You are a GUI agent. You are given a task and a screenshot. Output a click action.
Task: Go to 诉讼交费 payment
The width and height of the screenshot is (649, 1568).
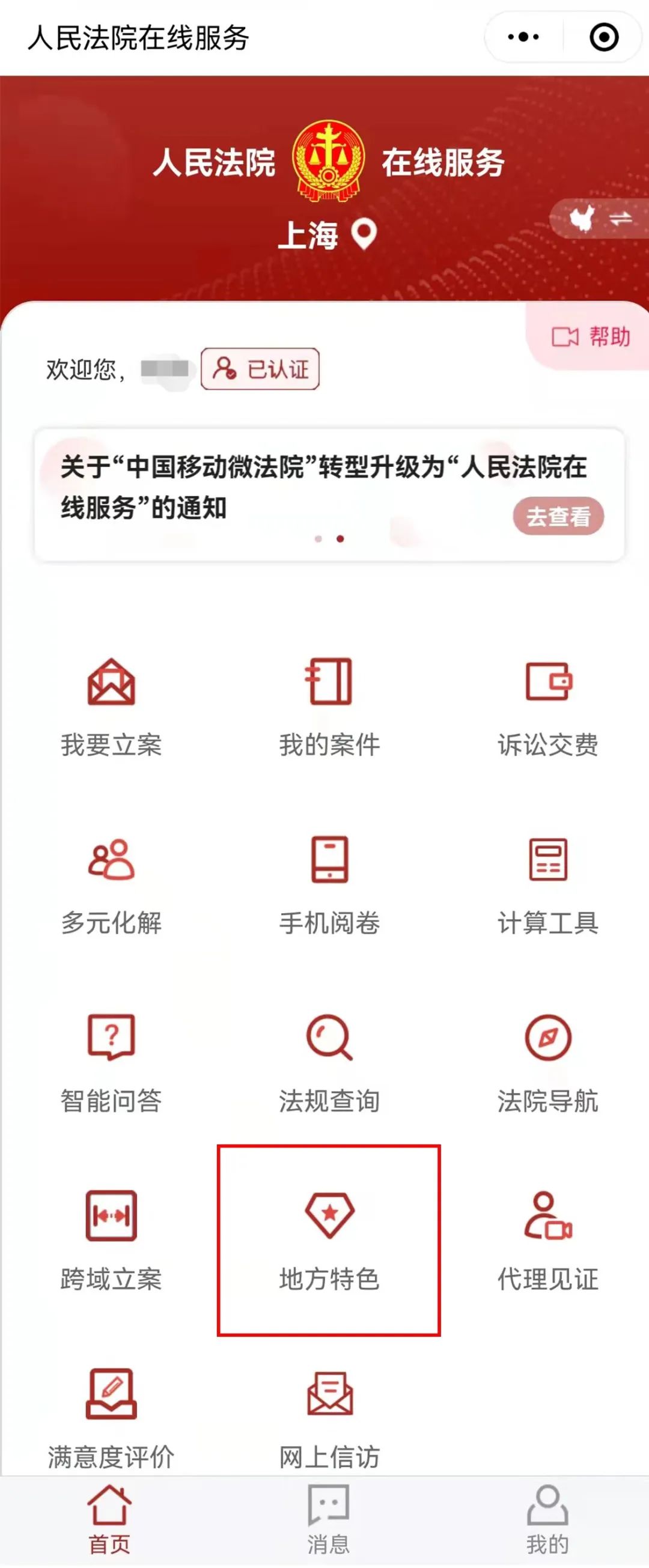[x=547, y=707]
